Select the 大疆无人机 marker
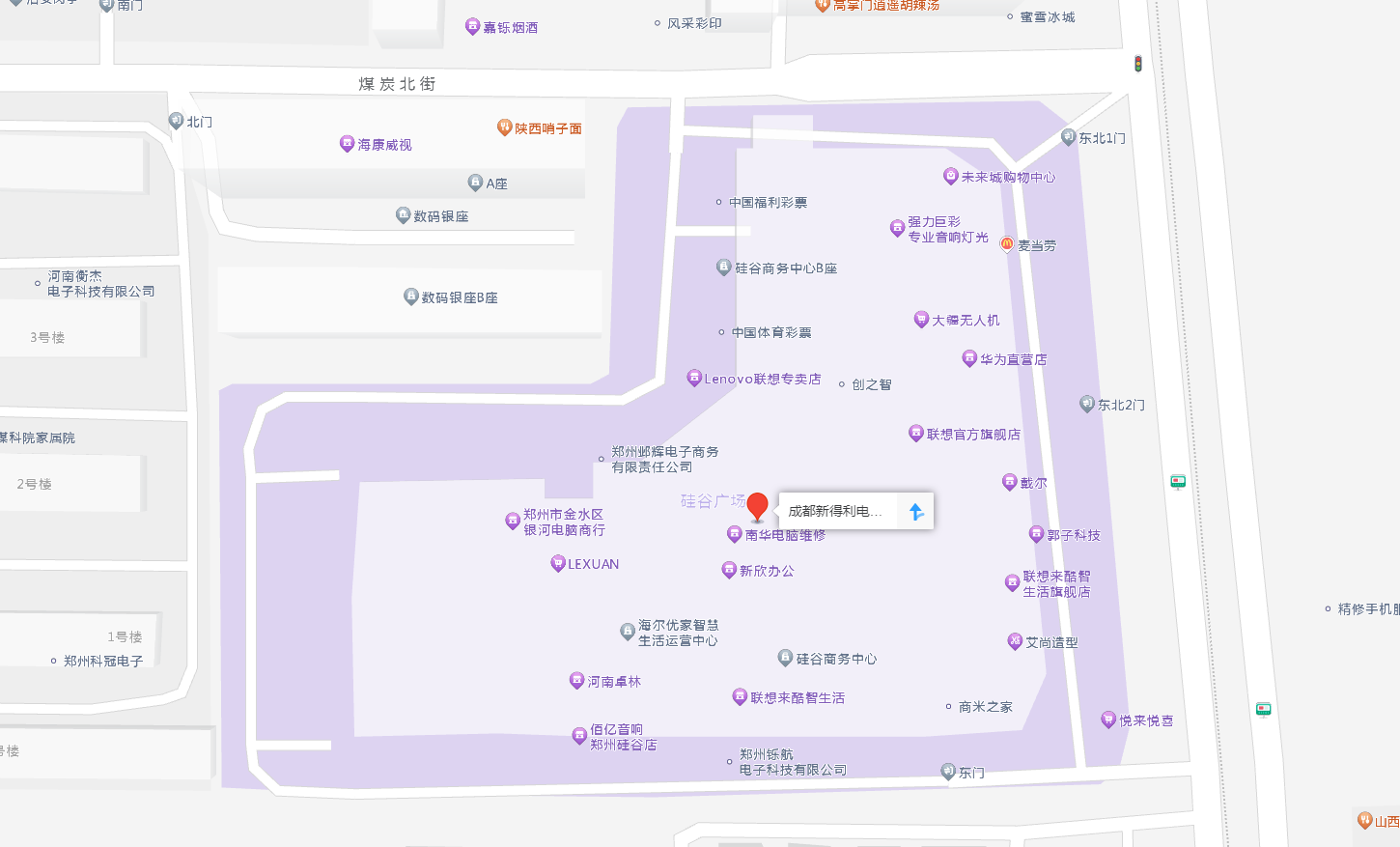 pyautogui.click(x=921, y=319)
